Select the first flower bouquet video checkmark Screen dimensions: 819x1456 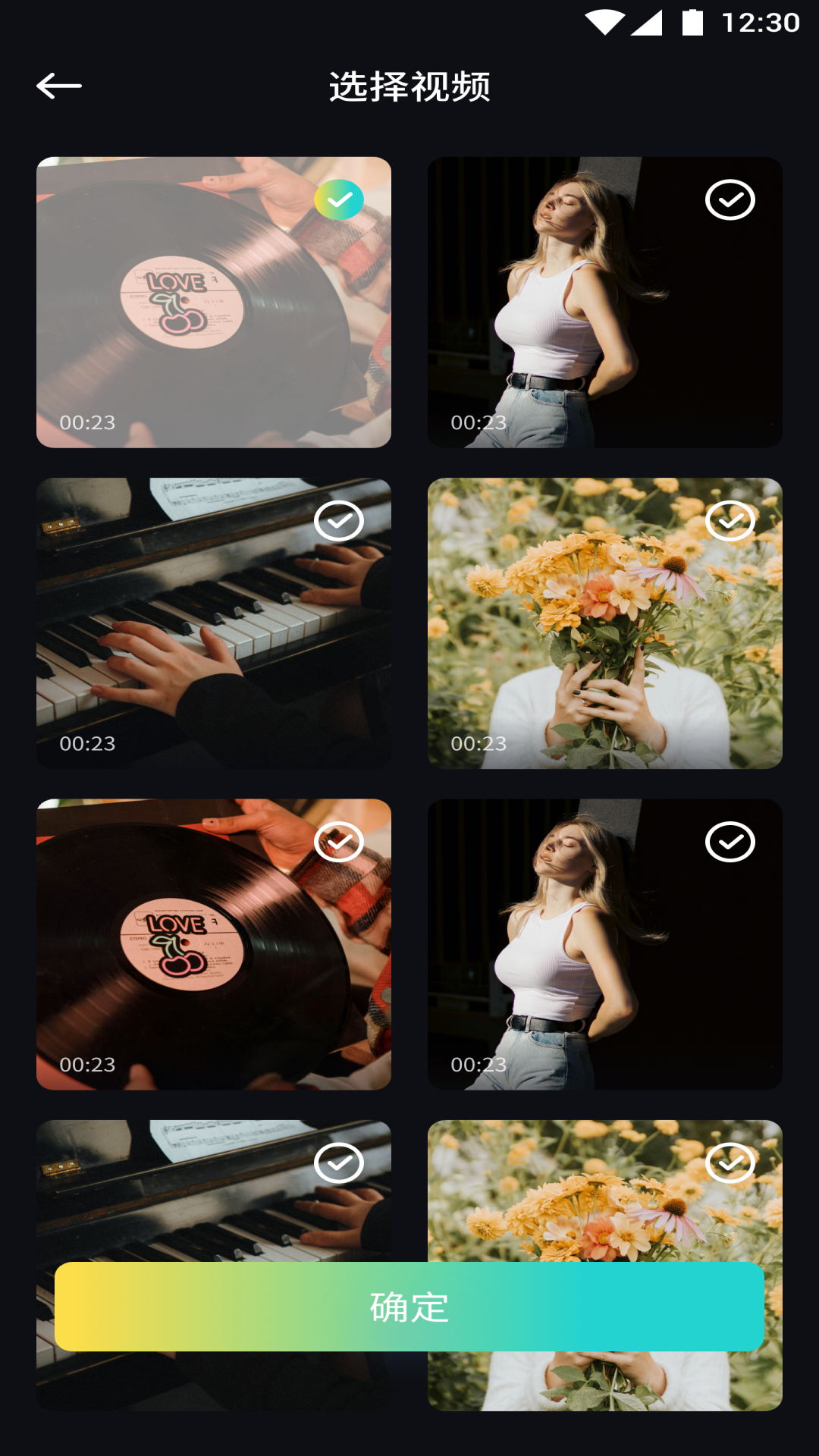pos(730,521)
